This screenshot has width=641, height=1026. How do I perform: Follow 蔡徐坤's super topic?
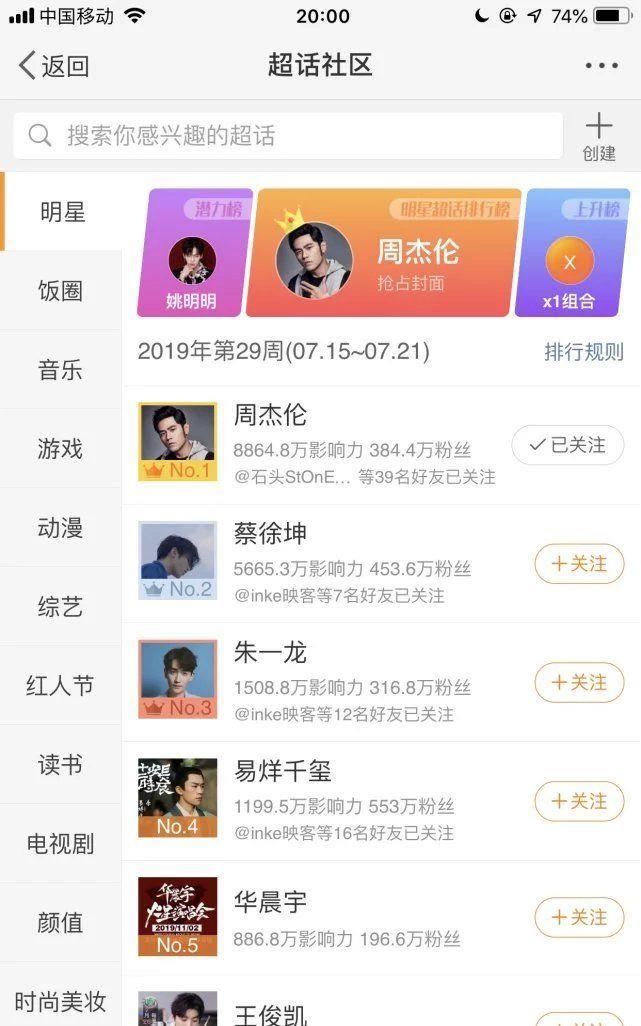(579, 564)
